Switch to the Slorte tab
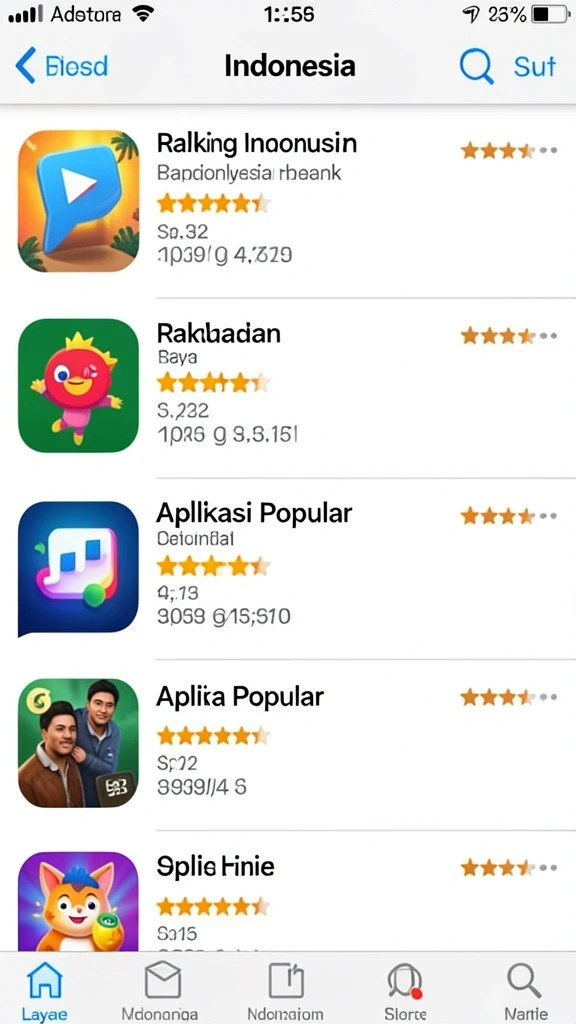The width and height of the screenshot is (576, 1024). coord(405,989)
